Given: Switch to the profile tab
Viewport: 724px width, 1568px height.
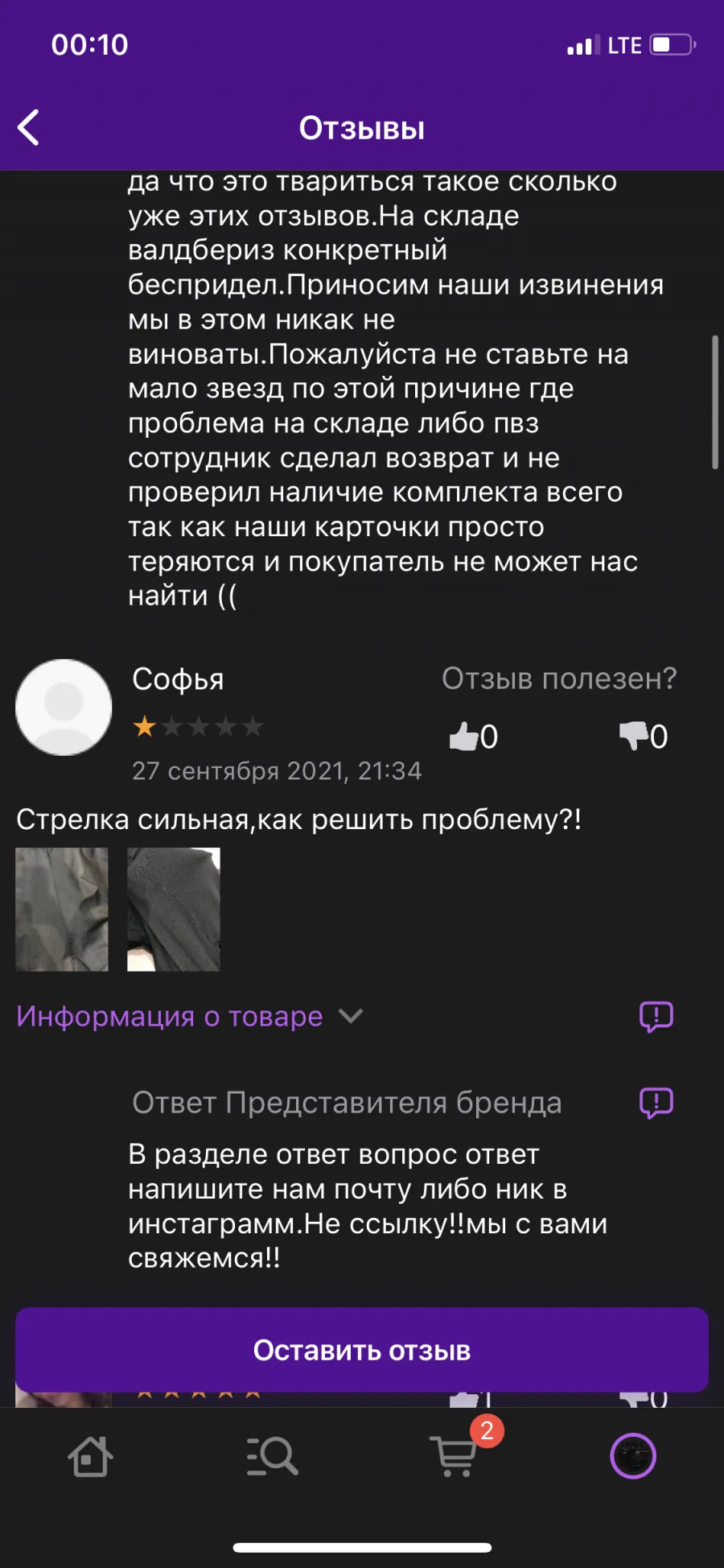Looking at the screenshot, I should coord(633,1456).
